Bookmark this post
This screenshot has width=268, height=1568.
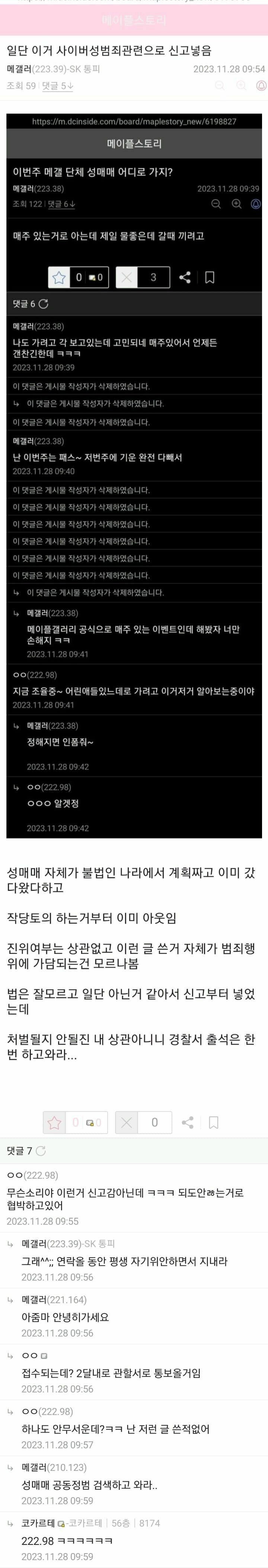213,1122
